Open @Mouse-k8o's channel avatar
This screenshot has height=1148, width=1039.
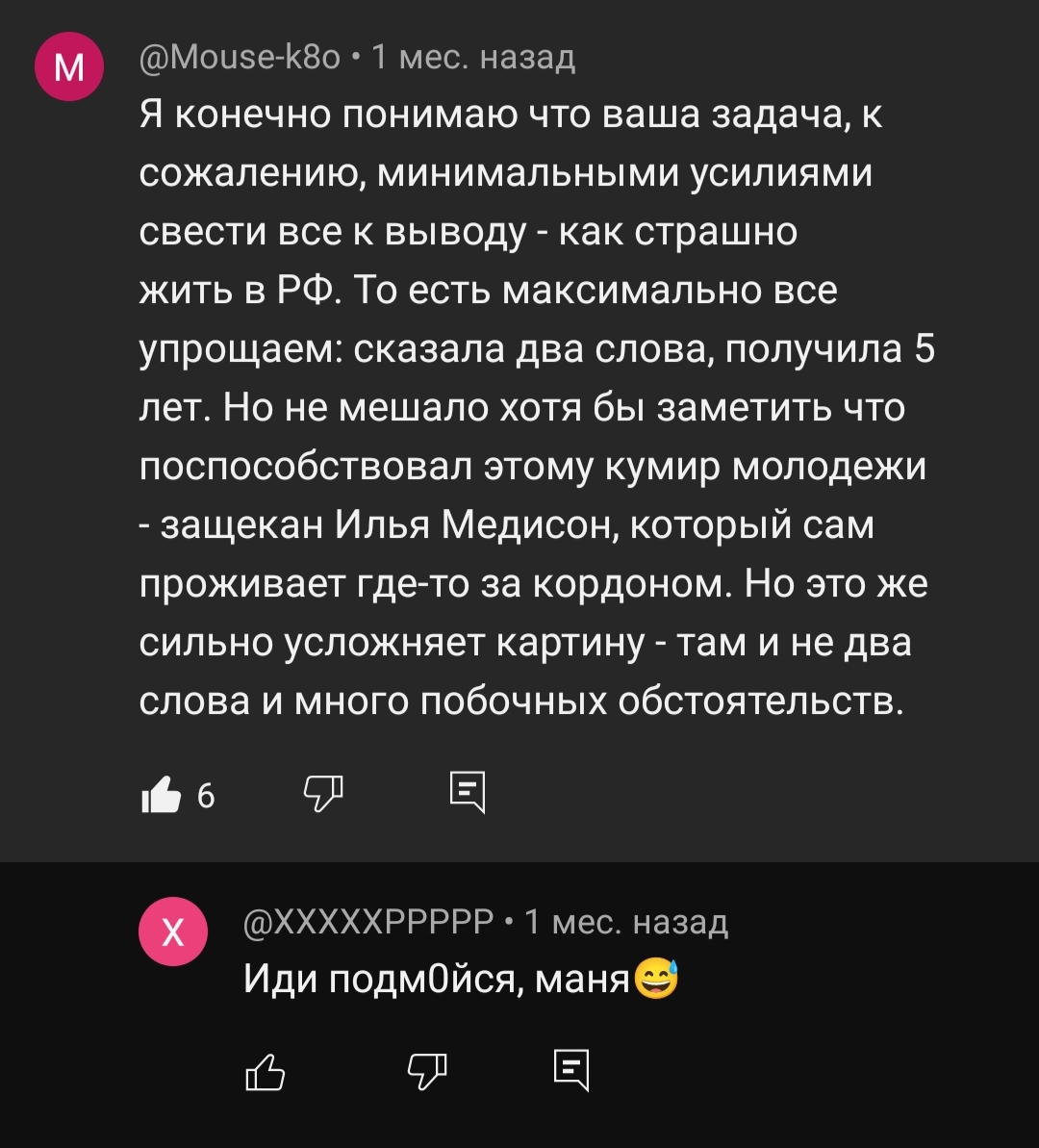(x=69, y=66)
